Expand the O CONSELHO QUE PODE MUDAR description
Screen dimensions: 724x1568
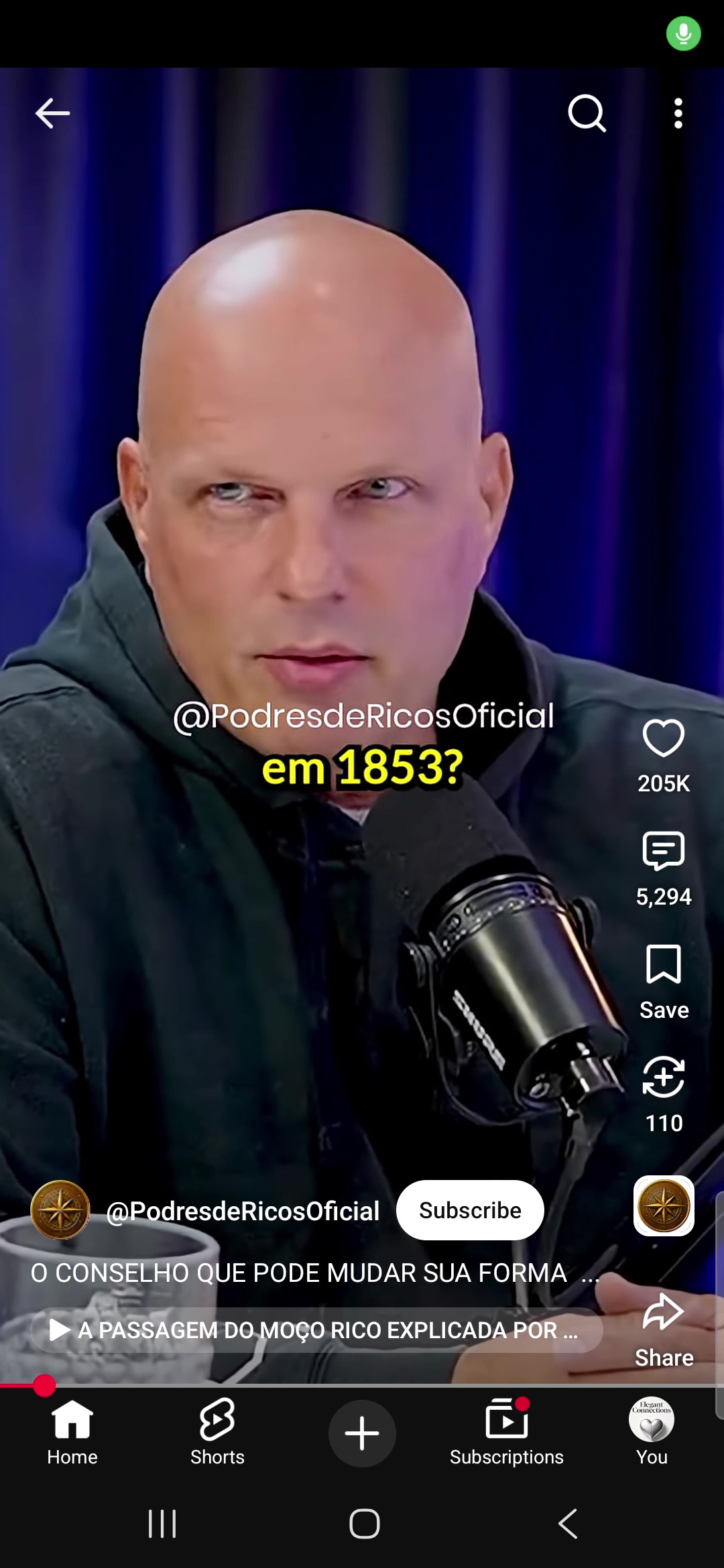[x=314, y=1273]
